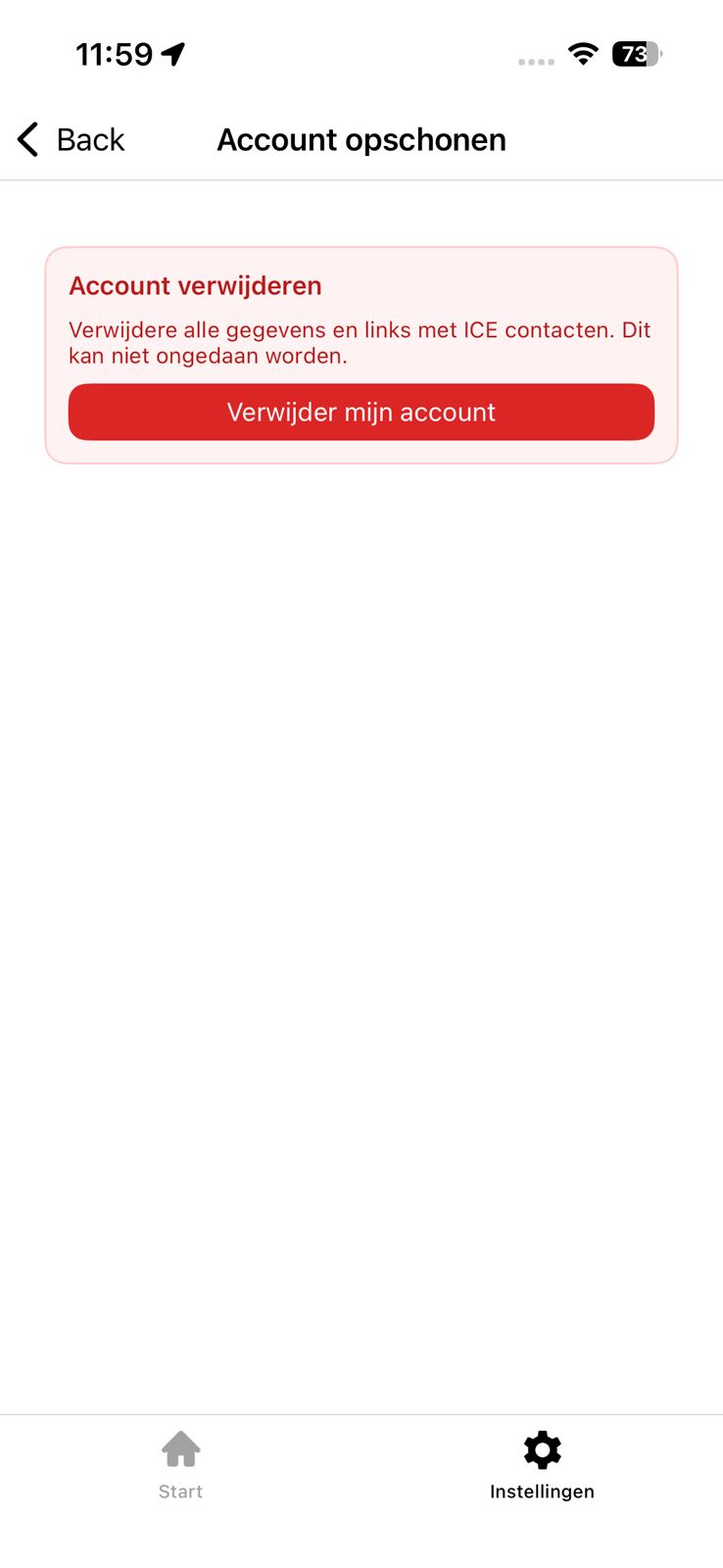Click the location arrow next to the time
723x1568 pixels.
point(172,54)
